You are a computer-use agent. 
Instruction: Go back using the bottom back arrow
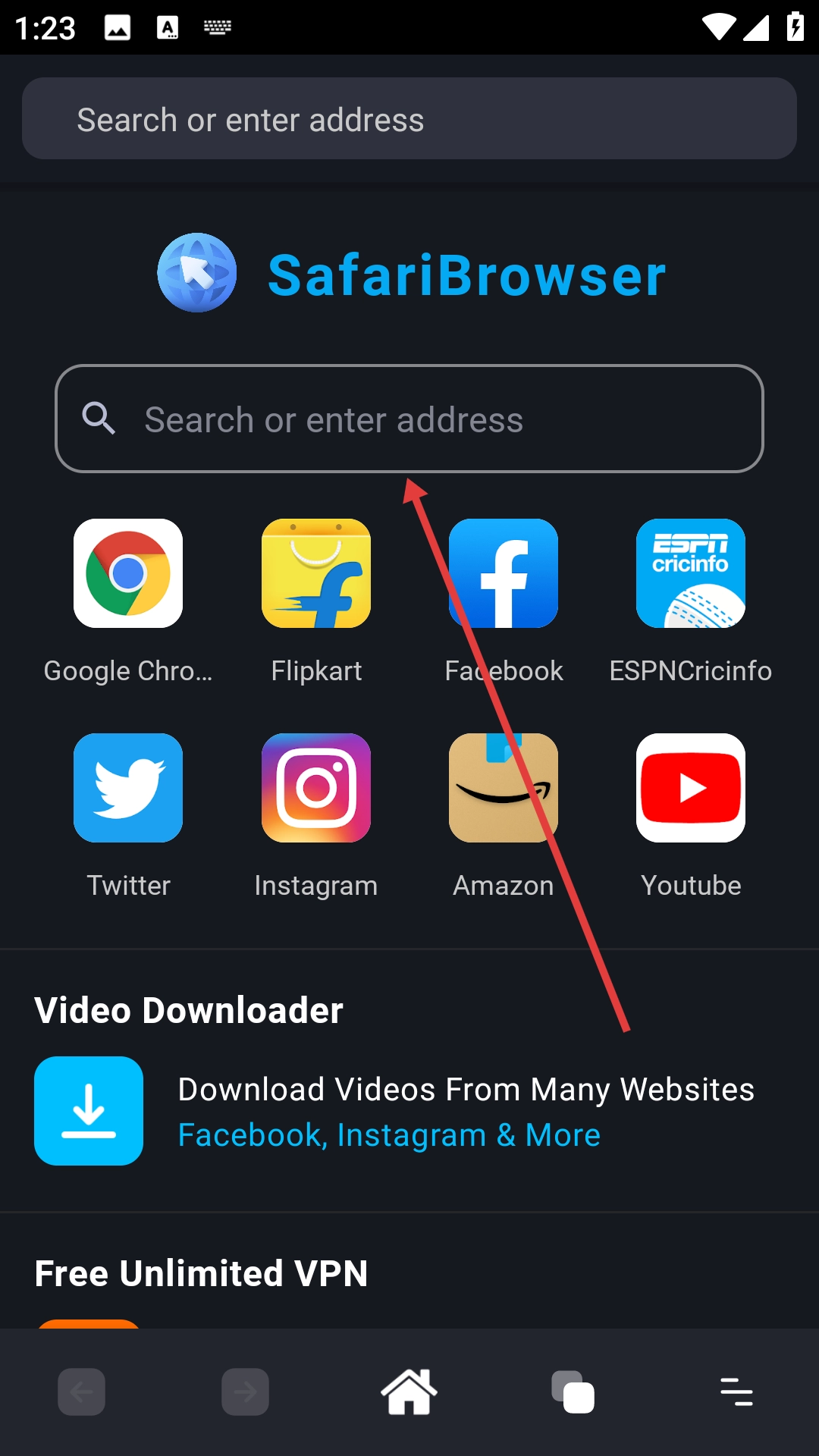(82, 1392)
